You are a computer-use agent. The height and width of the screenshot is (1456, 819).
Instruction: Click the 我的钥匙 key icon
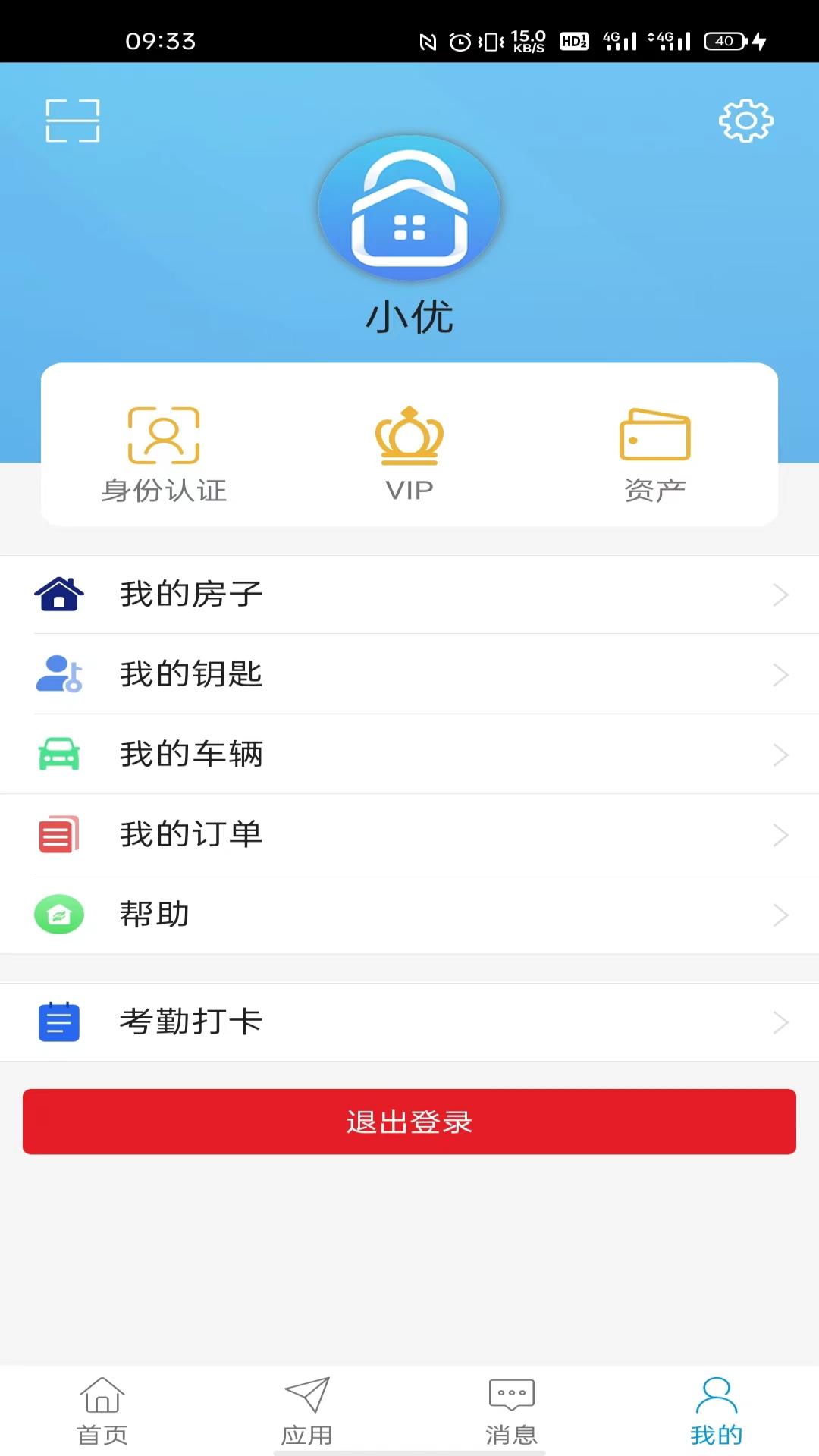click(x=61, y=675)
